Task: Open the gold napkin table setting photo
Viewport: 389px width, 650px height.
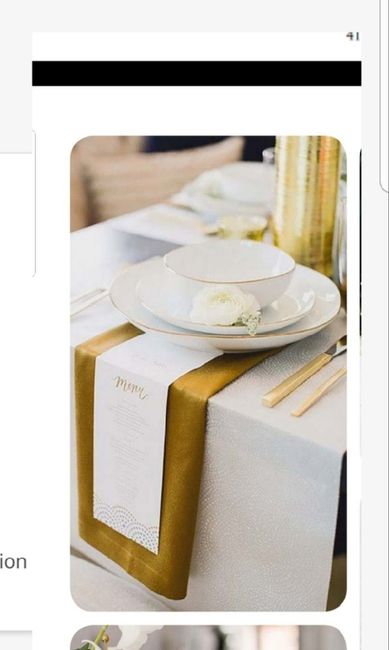Action: (208, 373)
